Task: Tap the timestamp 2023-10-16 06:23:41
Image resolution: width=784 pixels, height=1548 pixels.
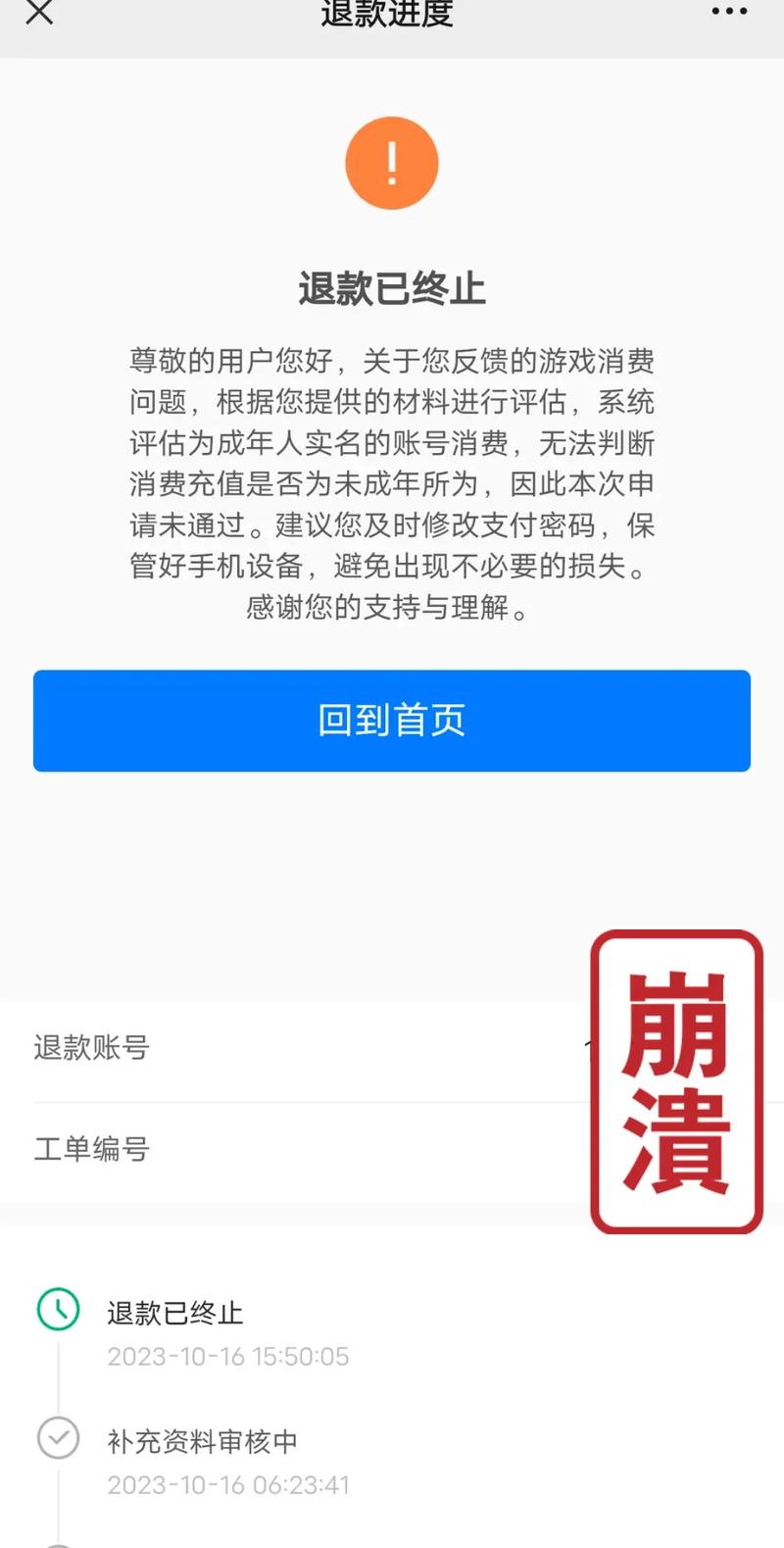Action: [228, 1484]
